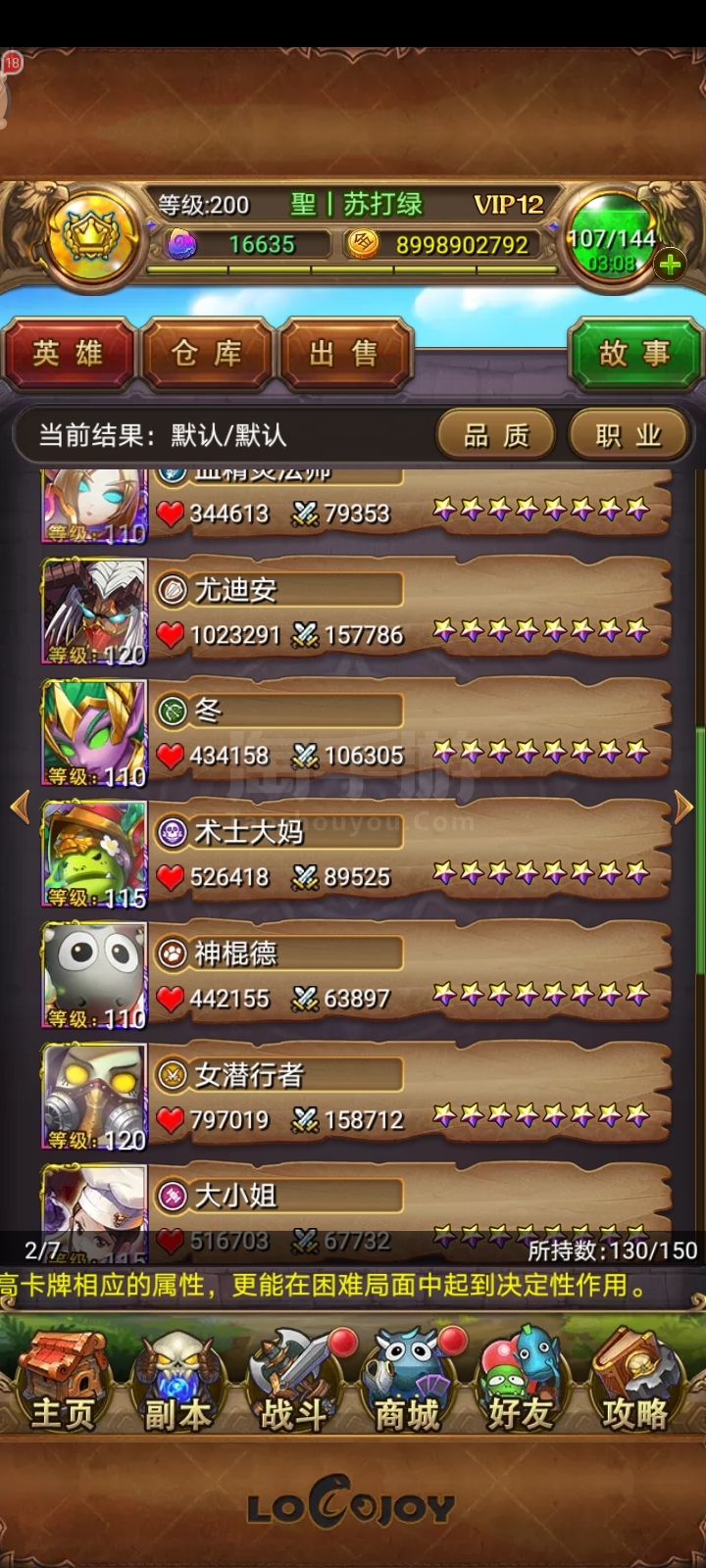This screenshot has height=1568, width=706.
Task: Select hero 尤迪安
Action: tap(357, 612)
